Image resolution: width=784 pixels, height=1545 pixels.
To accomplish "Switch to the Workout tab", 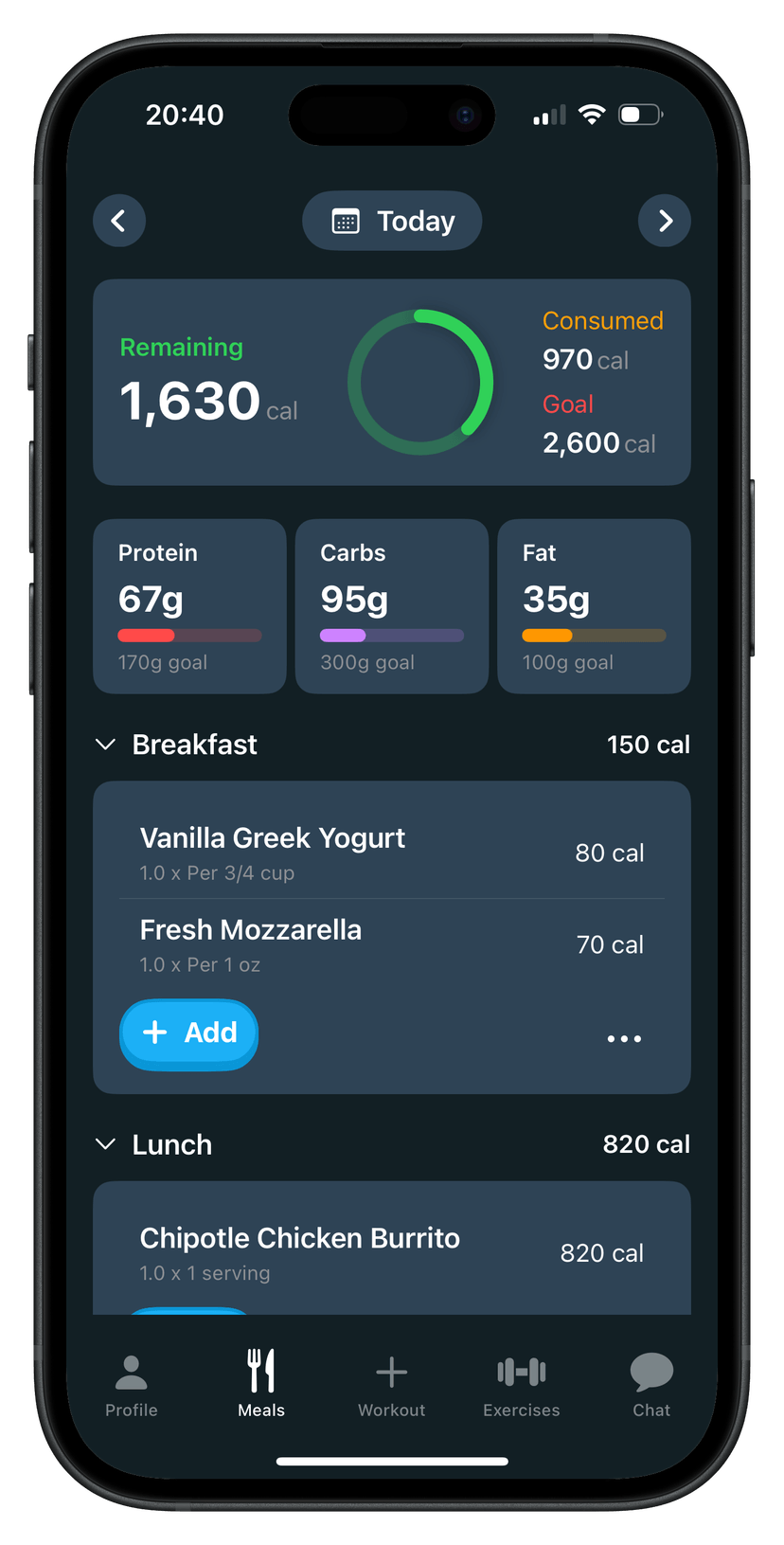I will [x=391, y=1384].
